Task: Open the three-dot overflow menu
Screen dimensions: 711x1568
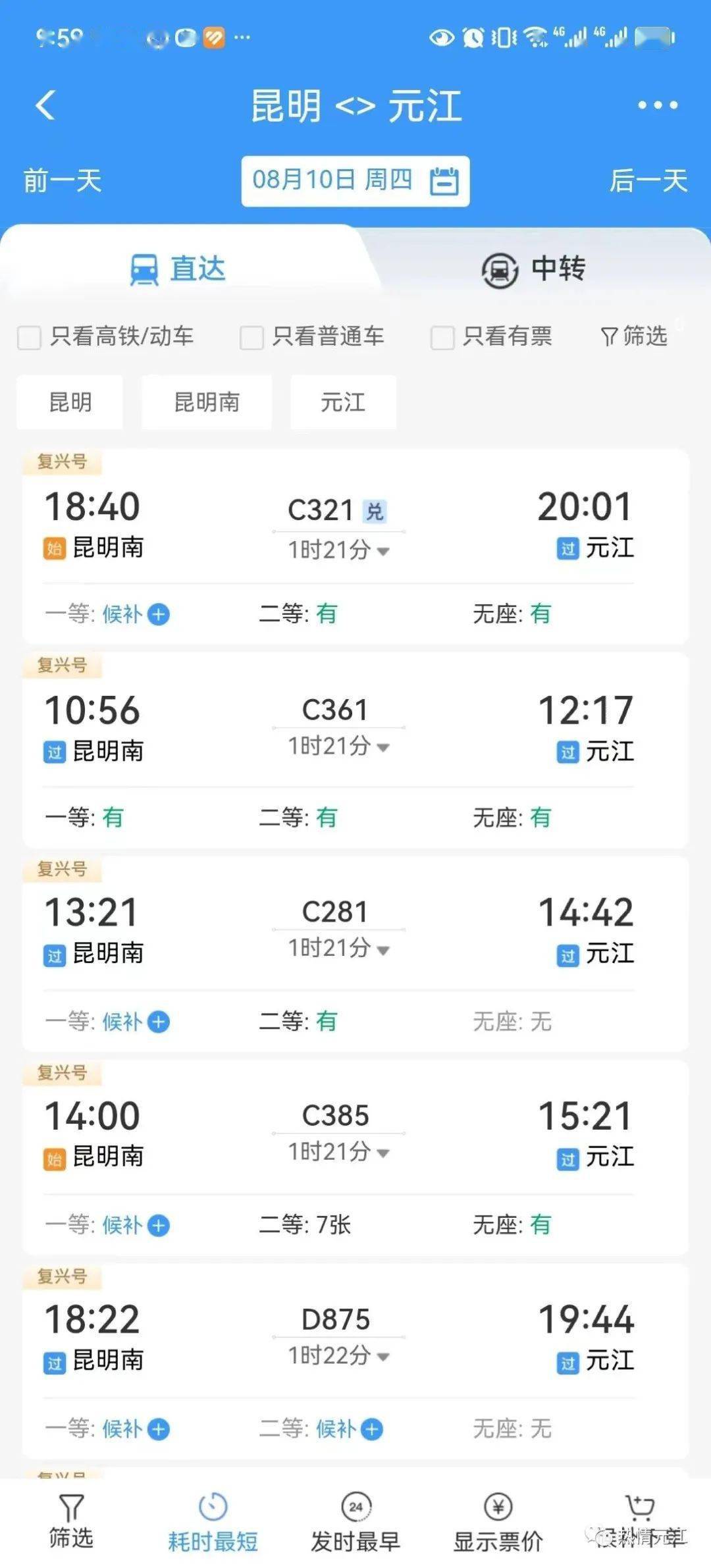Action: 657,105
